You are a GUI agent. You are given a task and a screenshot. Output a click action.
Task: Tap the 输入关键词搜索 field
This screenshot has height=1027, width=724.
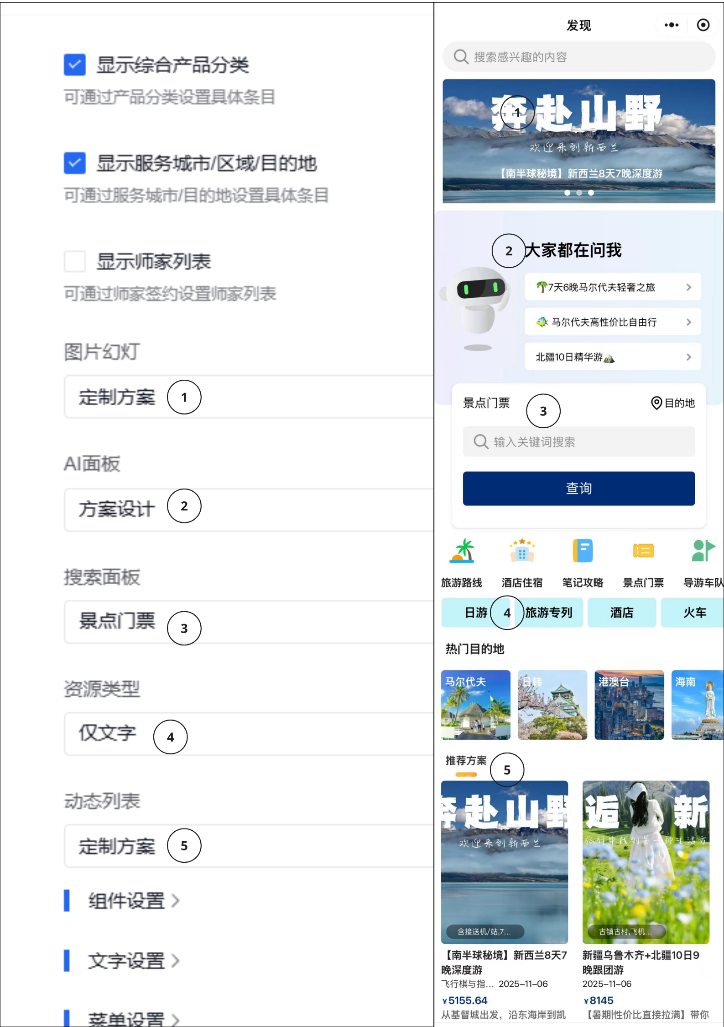[579, 441]
